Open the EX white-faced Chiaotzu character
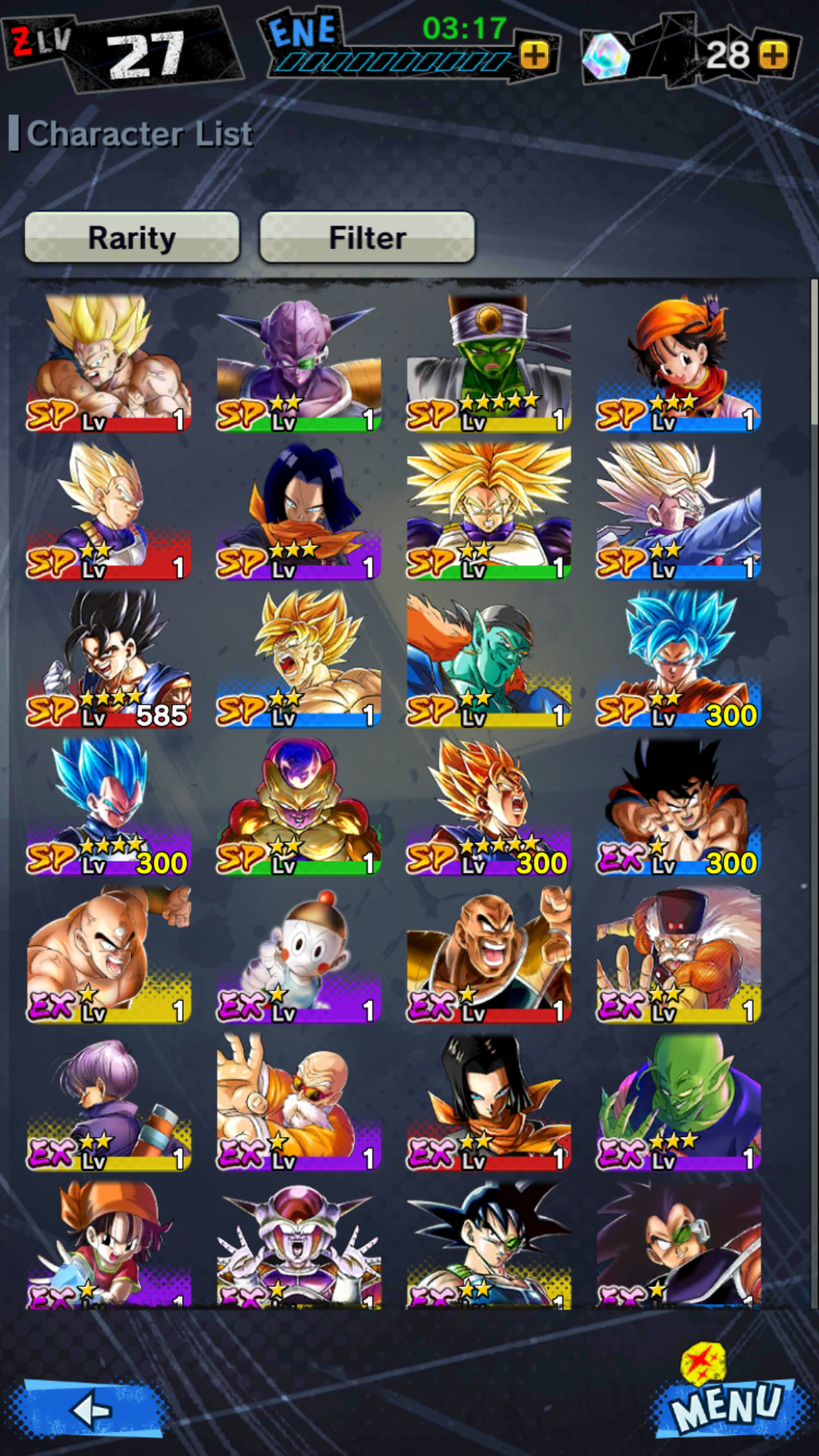Image resolution: width=819 pixels, height=1456 pixels. (x=299, y=955)
